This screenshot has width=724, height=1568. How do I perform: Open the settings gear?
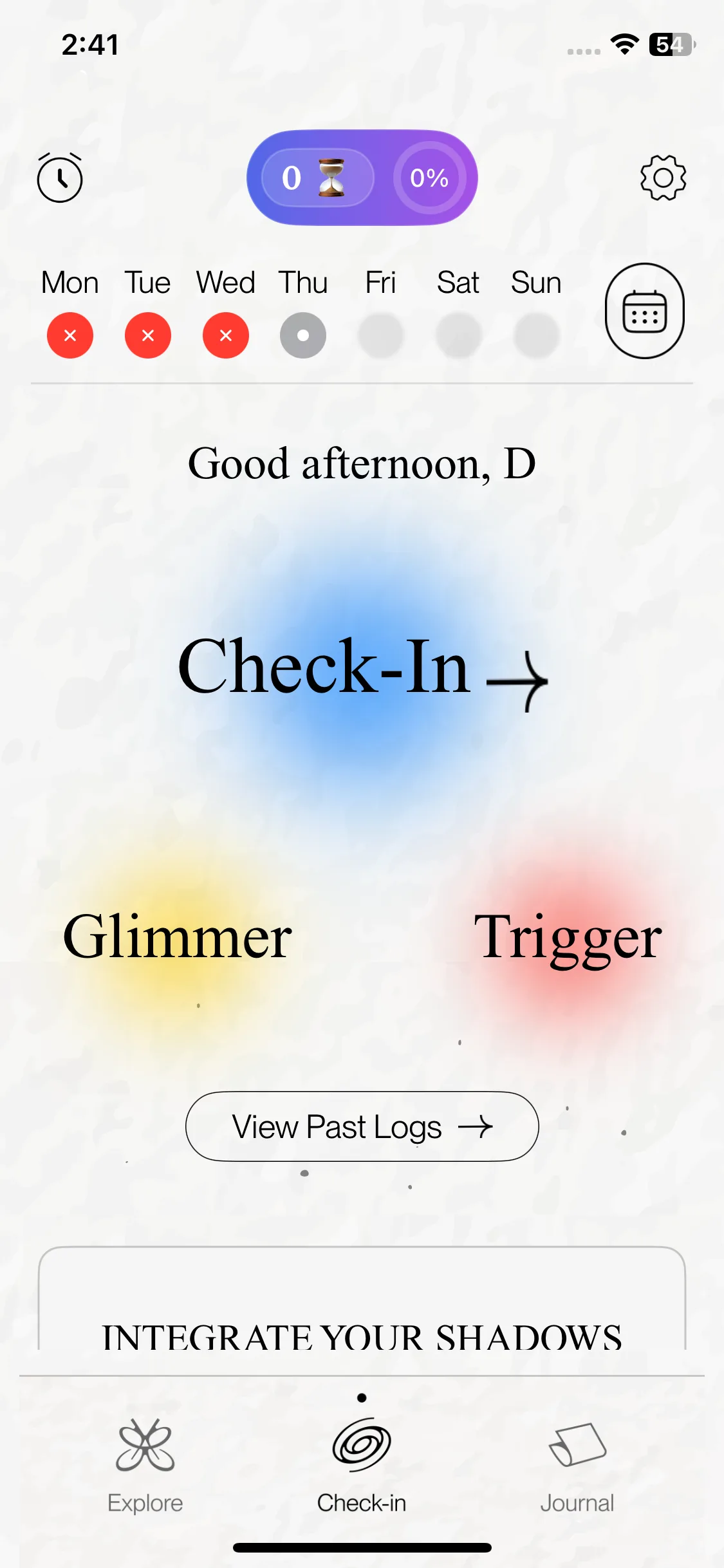pos(663,178)
